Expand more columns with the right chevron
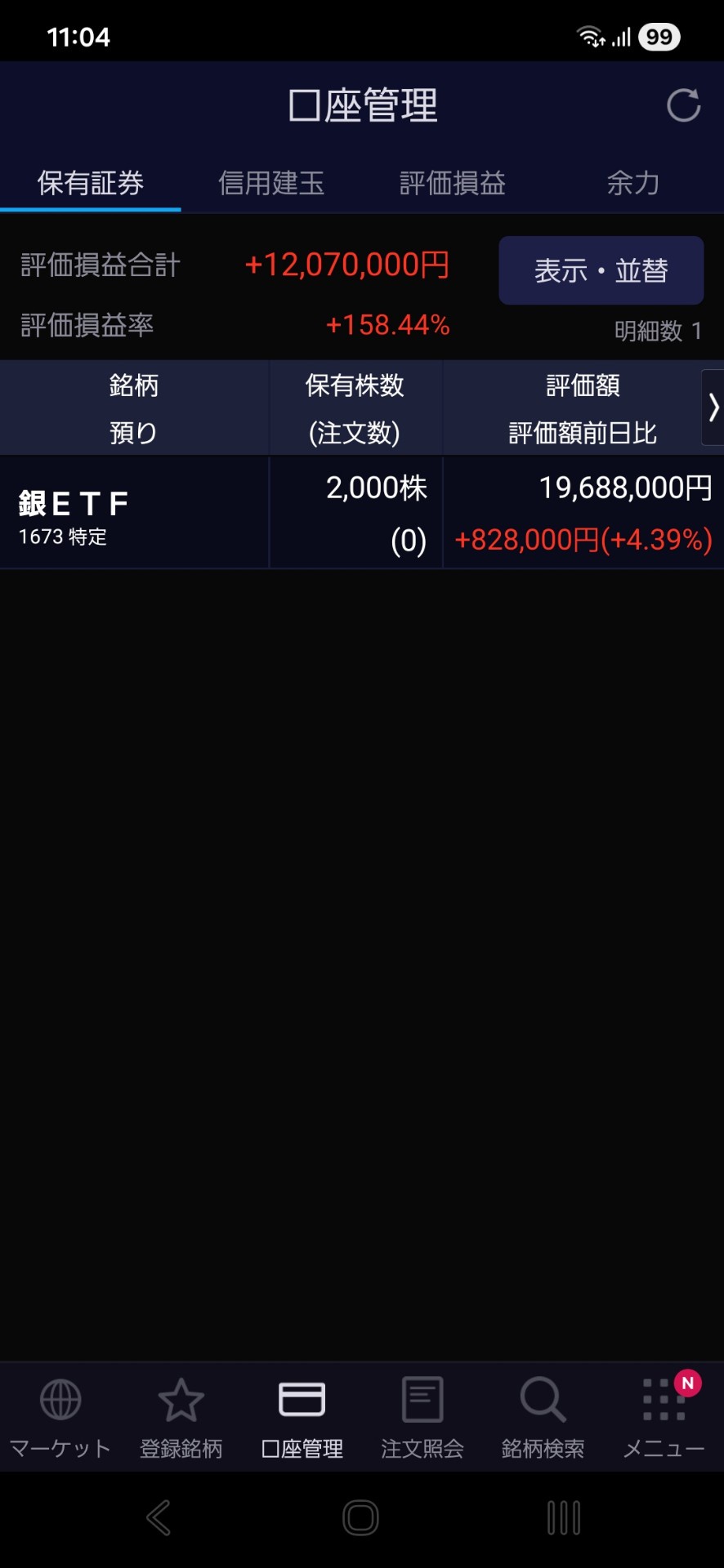This screenshot has width=724, height=1568. 713,408
